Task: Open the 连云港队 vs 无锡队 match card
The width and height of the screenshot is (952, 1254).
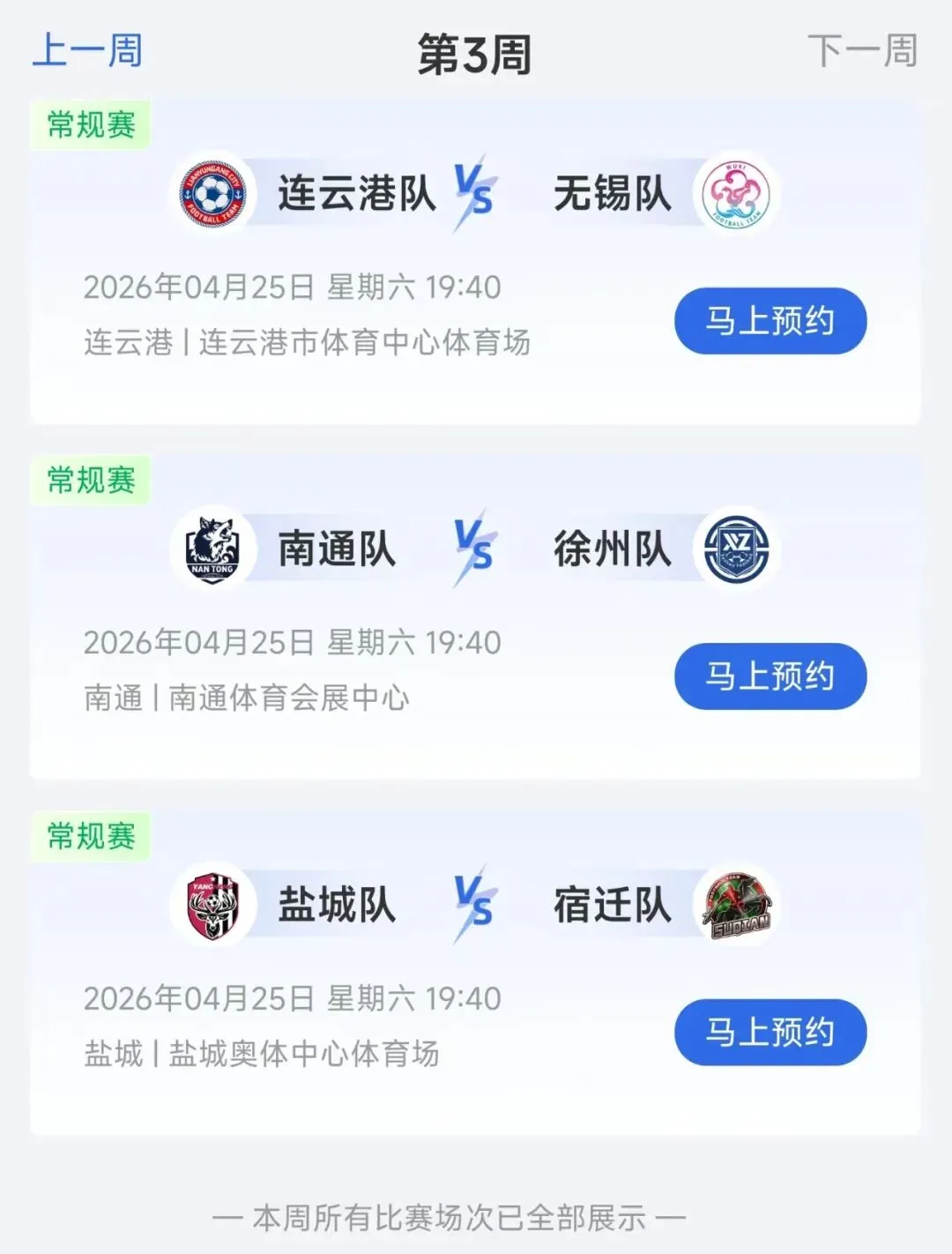Action: (x=475, y=262)
